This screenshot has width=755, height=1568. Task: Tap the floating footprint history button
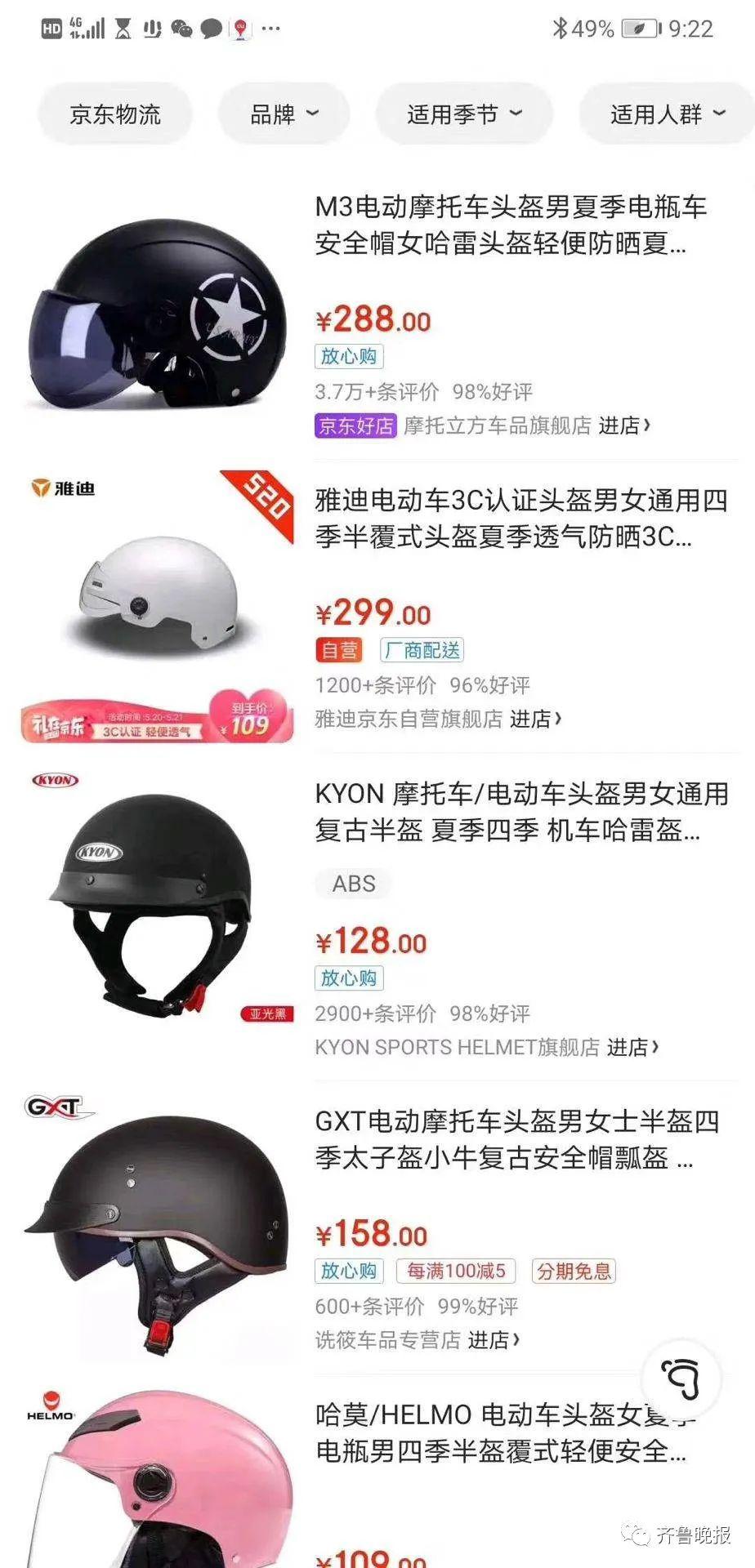[681, 1379]
